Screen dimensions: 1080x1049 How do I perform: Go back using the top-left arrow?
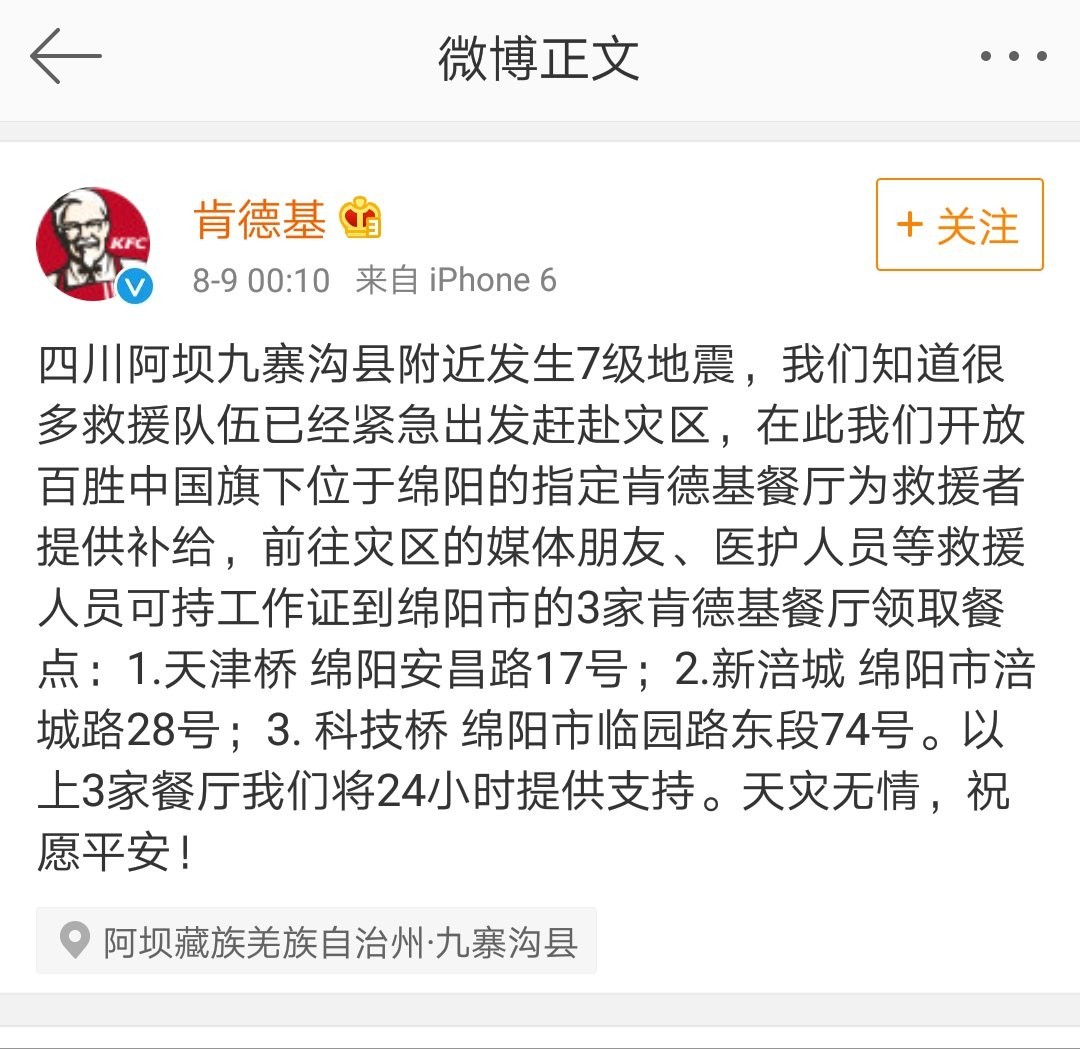tap(66, 57)
